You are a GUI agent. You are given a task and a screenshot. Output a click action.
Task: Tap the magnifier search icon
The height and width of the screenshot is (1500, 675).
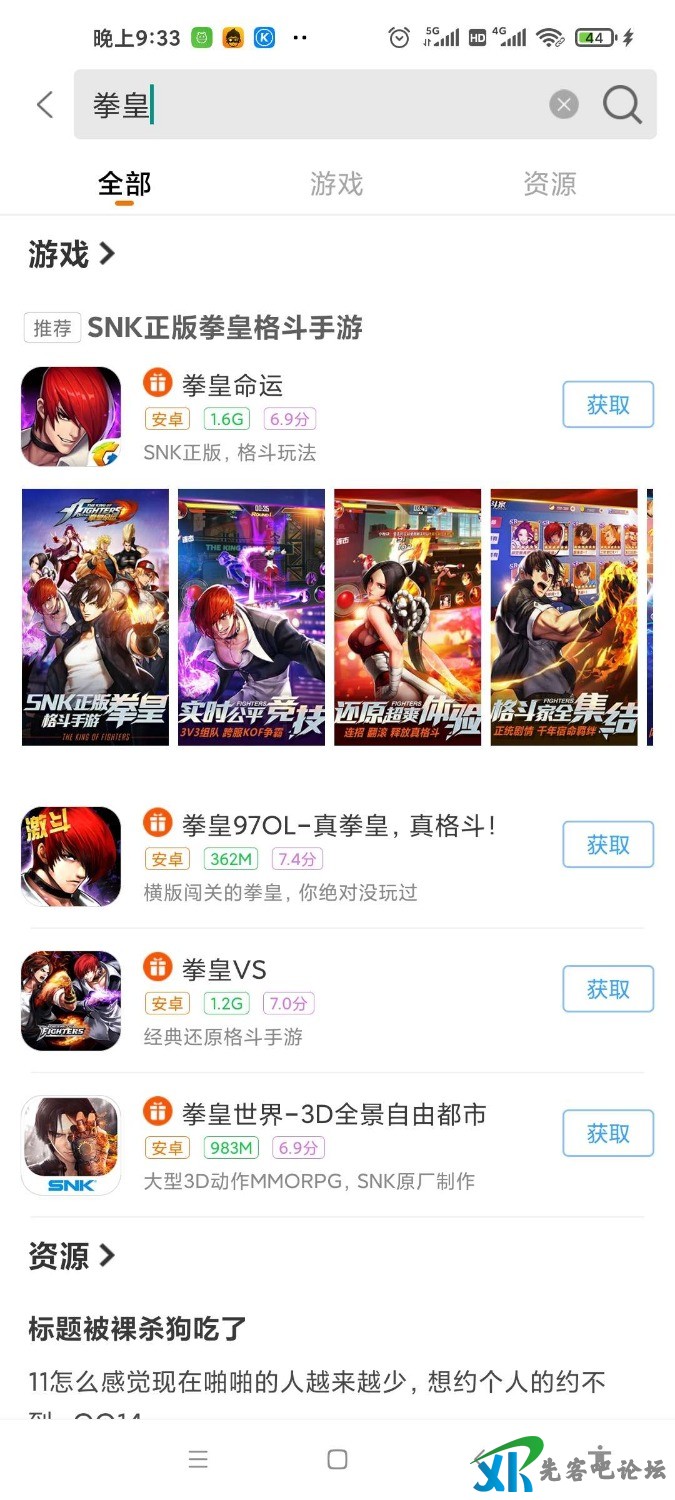tap(622, 104)
